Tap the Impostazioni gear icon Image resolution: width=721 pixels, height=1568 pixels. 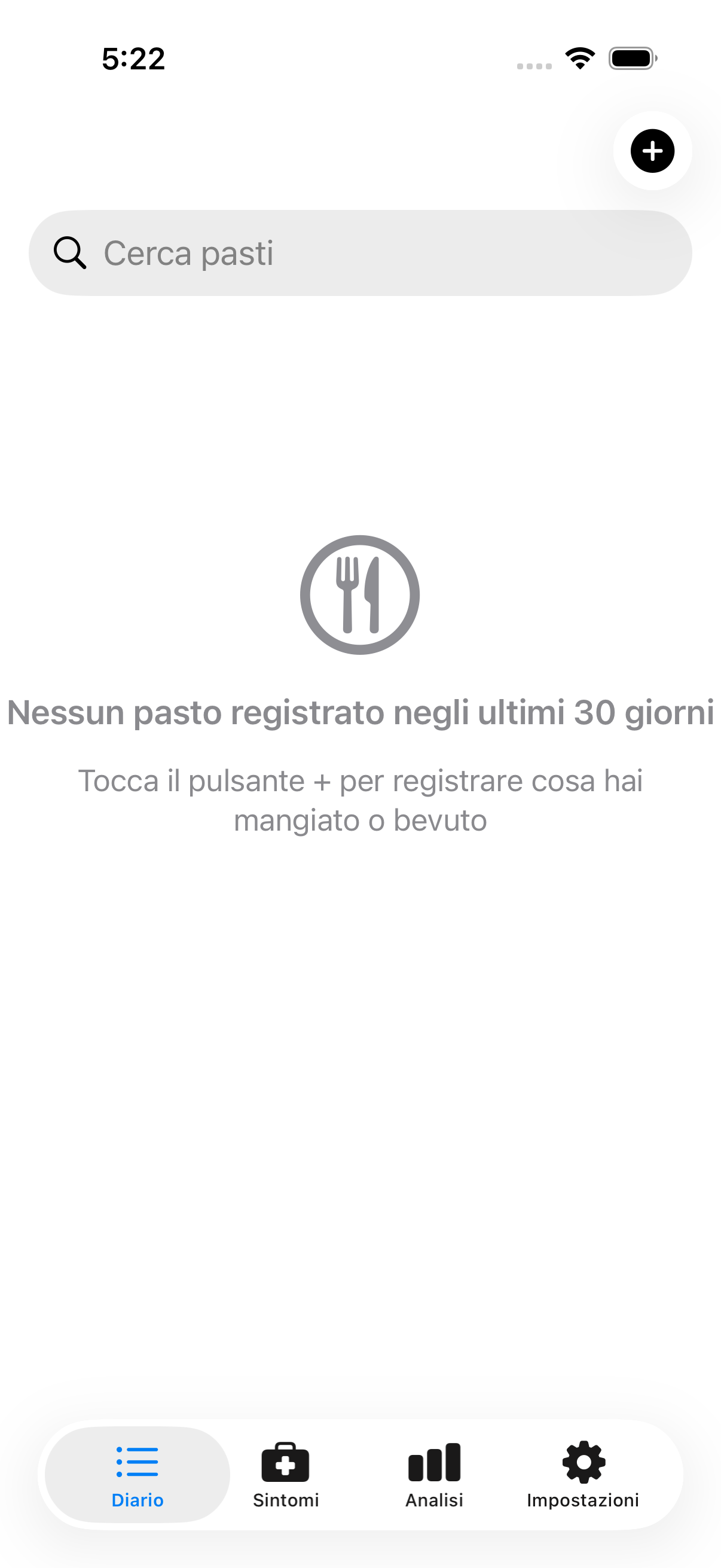click(x=582, y=1459)
